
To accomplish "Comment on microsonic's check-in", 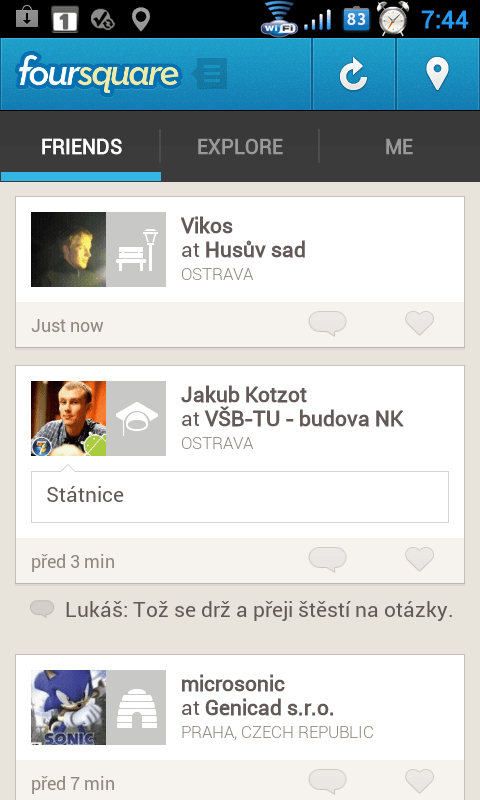I will tap(327, 782).
